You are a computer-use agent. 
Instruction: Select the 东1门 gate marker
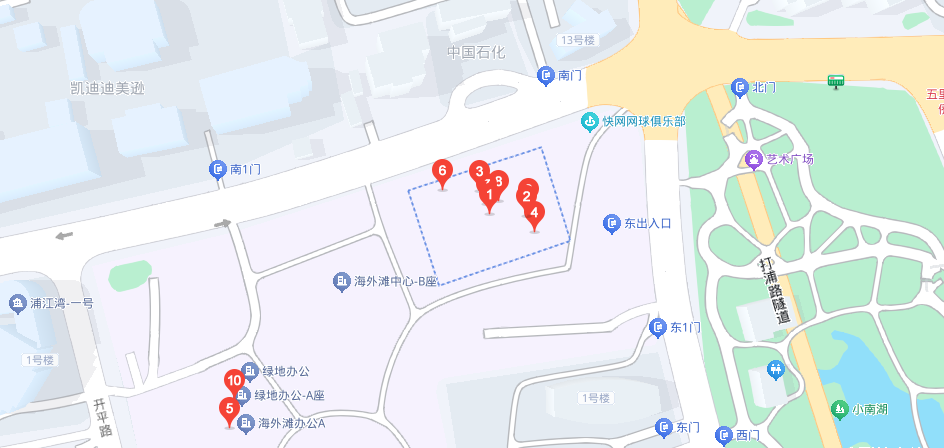click(x=658, y=327)
